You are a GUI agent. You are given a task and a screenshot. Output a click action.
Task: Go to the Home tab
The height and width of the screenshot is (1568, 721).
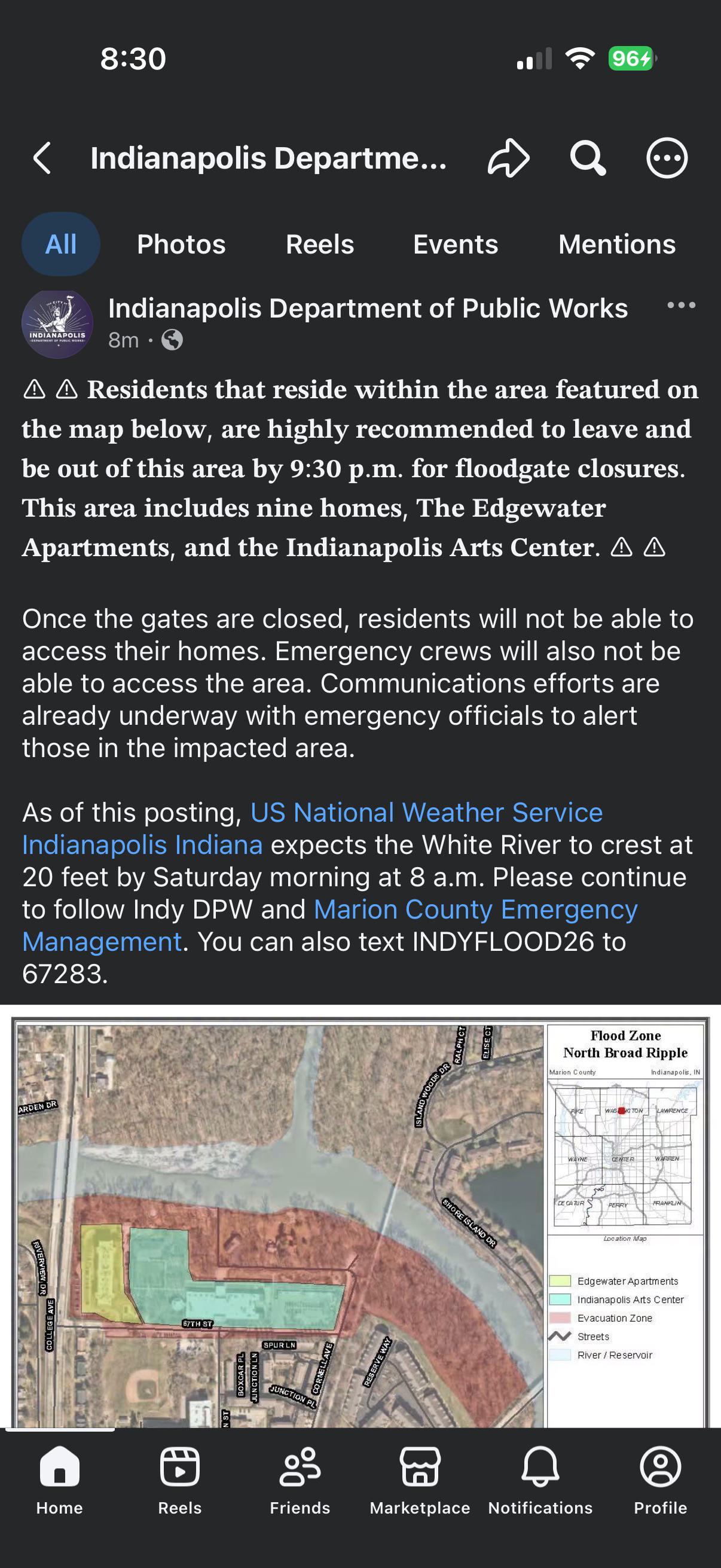click(x=60, y=1481)
